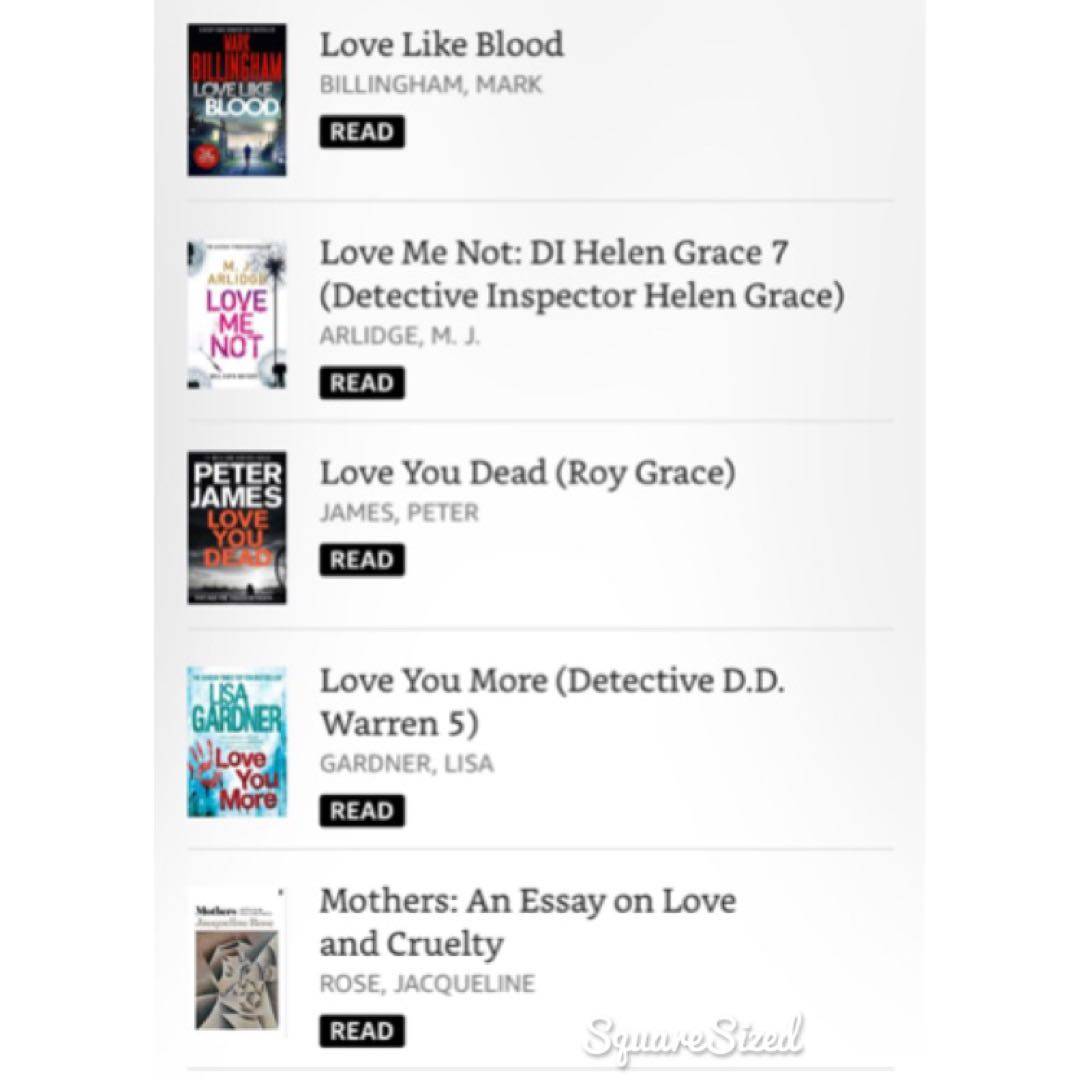Open Mothers: An Essay on Love and Cruelty
1080x1080 pixels.
point(527,902)
